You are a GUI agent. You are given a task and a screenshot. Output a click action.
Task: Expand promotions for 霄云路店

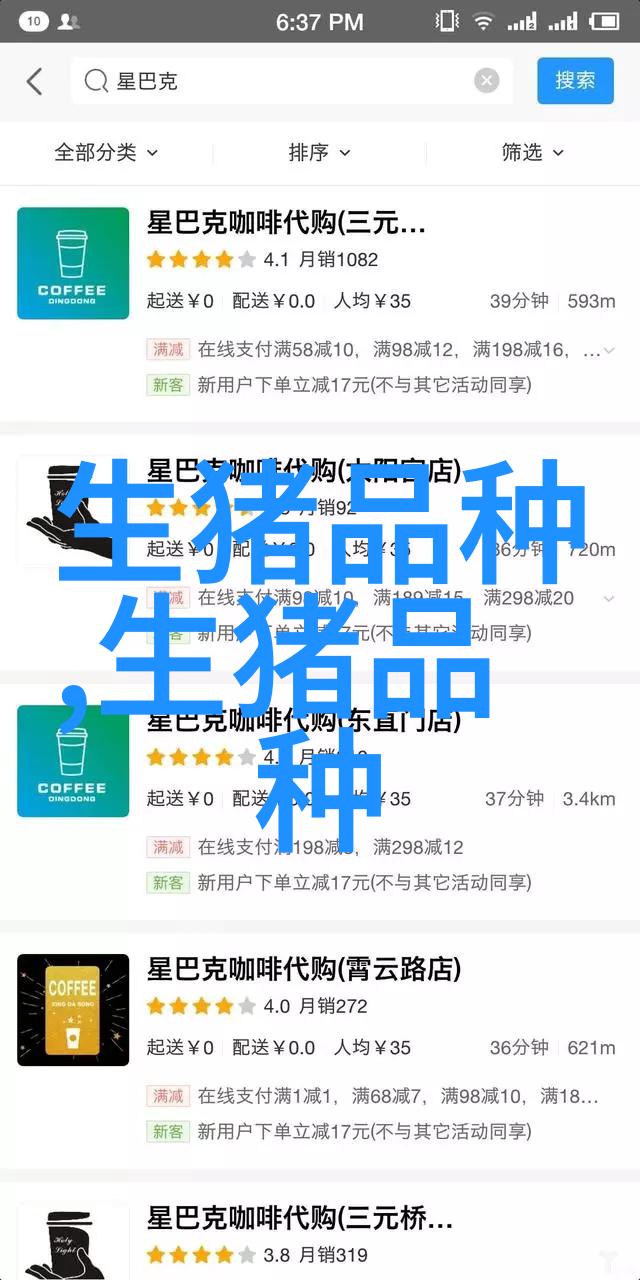click(608, 1097)
